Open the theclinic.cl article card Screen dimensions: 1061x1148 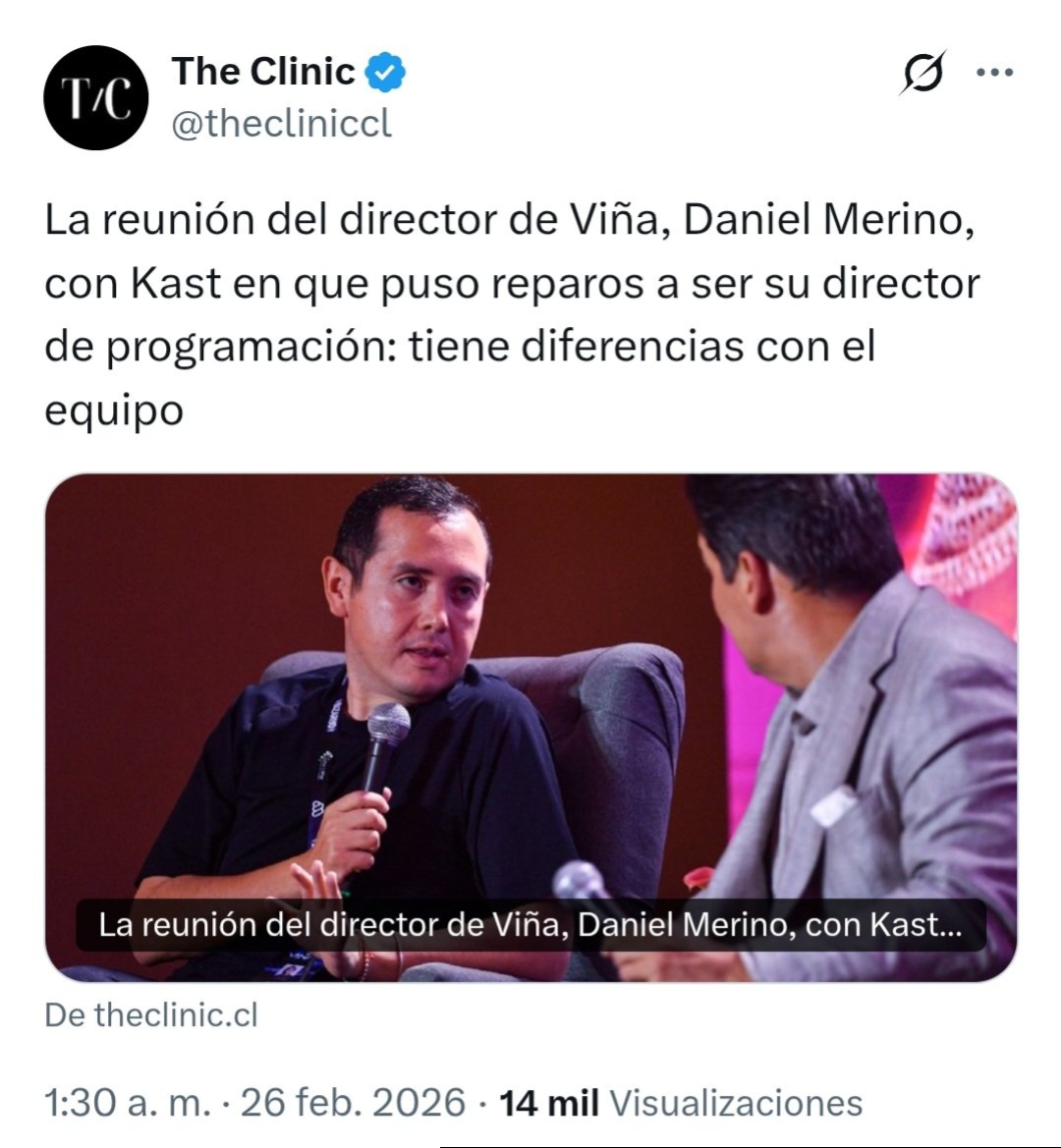pyautogui.click(x=530, y=727)
